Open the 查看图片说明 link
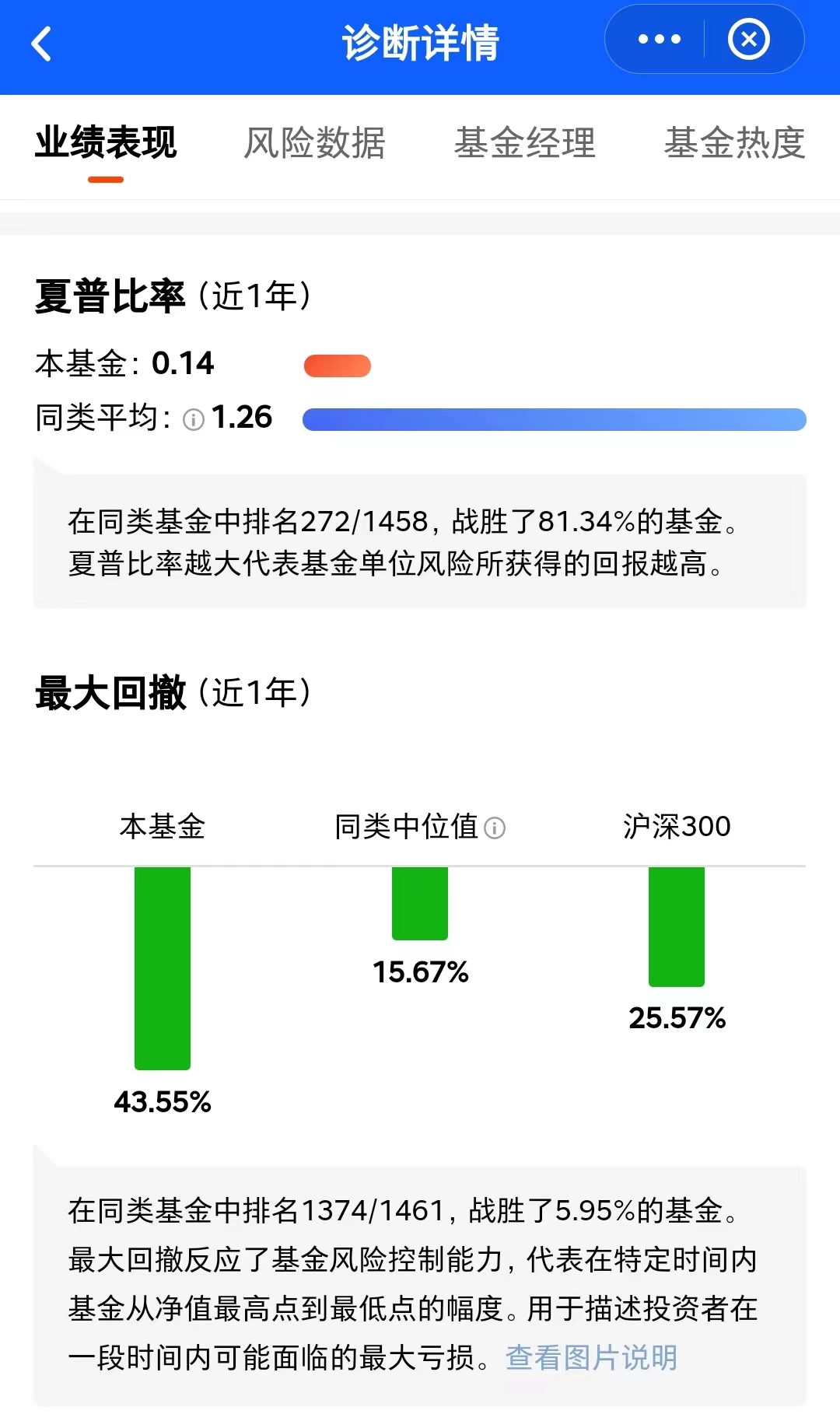The width and height of the screenshot is (840, 1421). [593, 1356]
